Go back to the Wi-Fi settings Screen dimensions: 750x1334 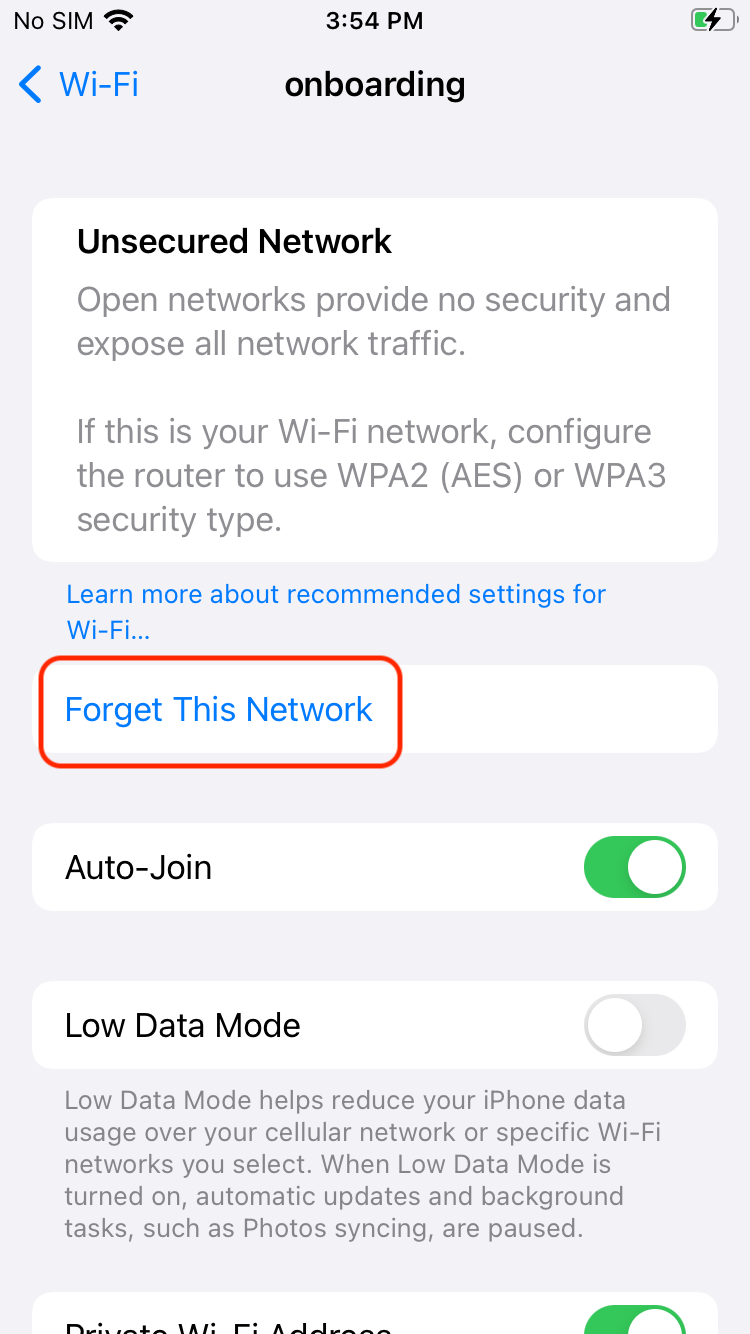point(78,84)
